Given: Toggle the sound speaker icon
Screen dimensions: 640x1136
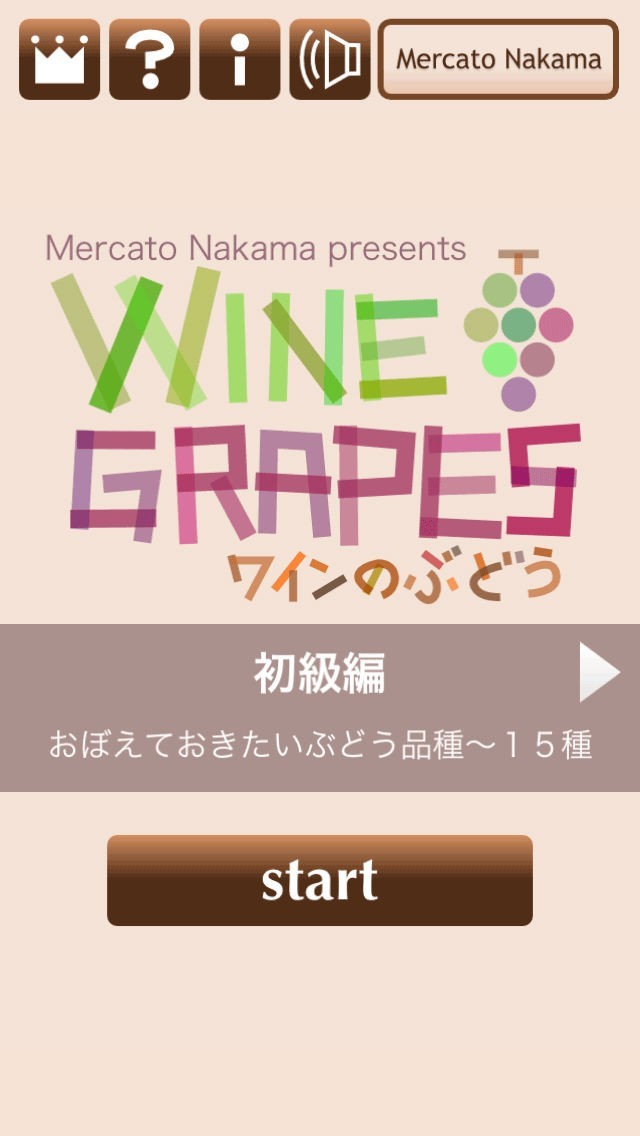Looking at the screenshot, I should (329, 59).
